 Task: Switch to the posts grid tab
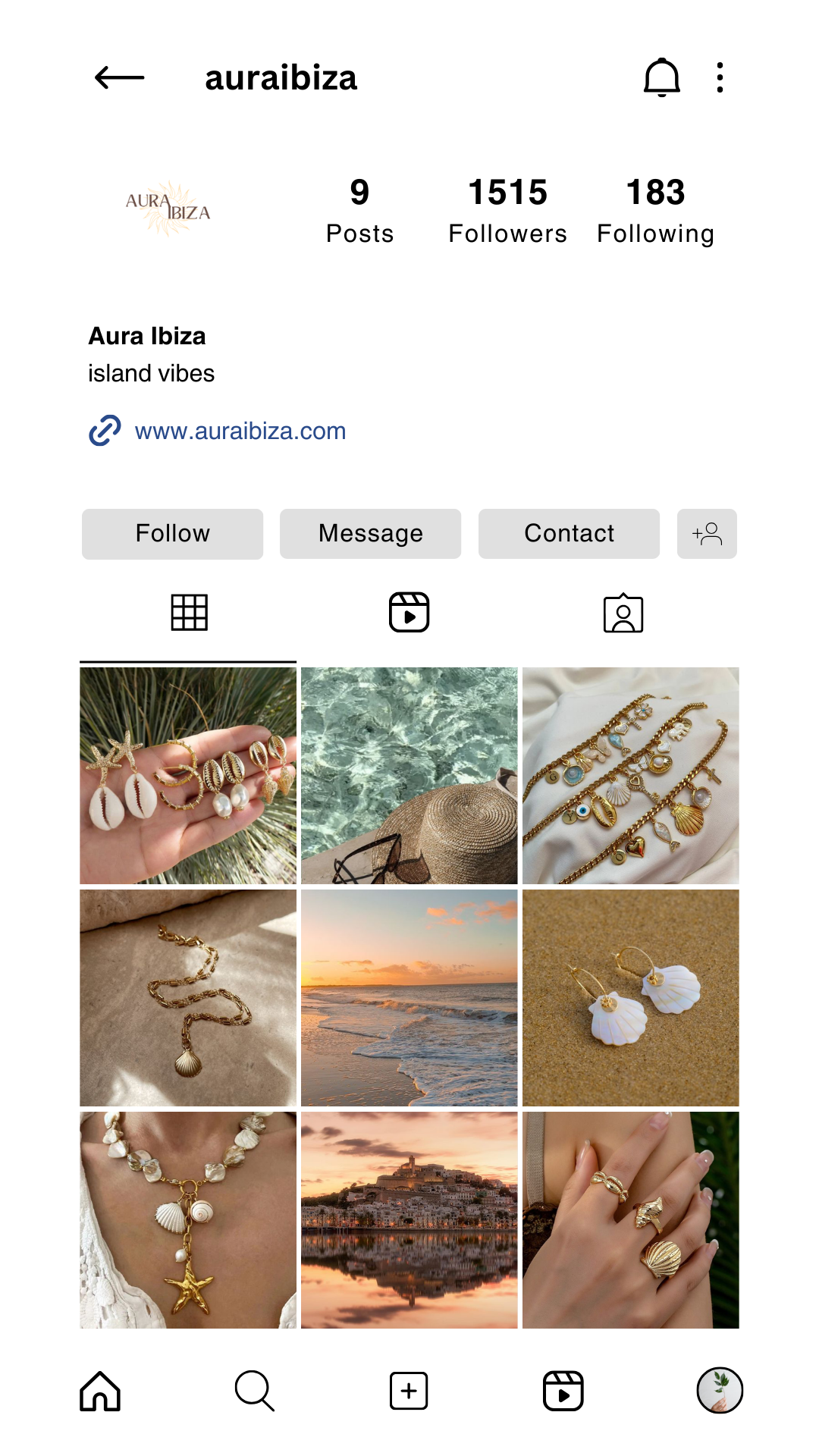click(x=189, y=612)
